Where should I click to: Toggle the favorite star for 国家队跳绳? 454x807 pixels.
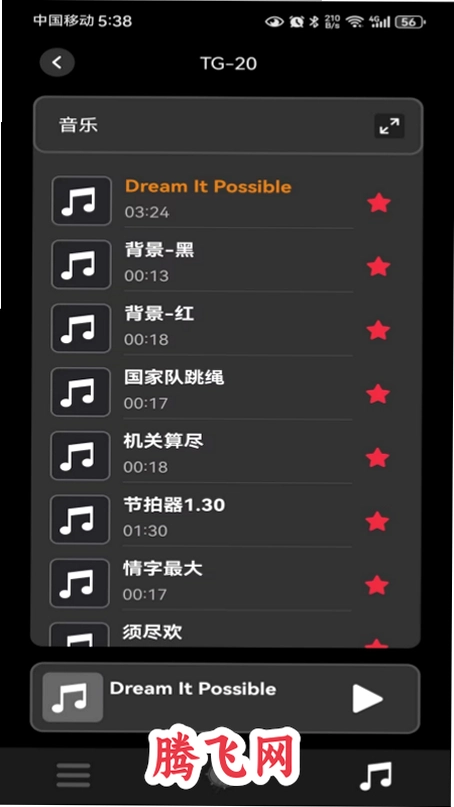tap(378, 394)
